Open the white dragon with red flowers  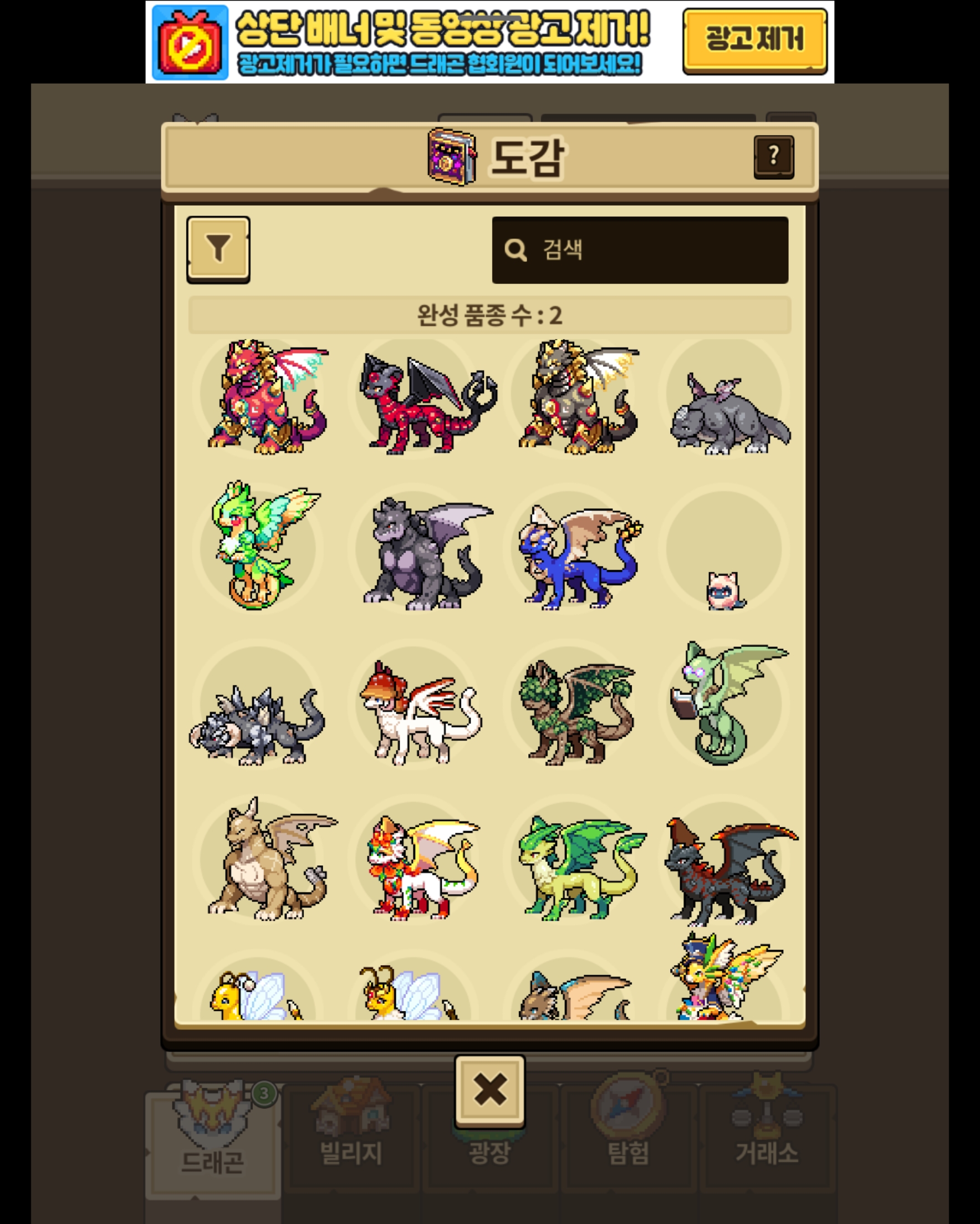click(x=420, y=866)
